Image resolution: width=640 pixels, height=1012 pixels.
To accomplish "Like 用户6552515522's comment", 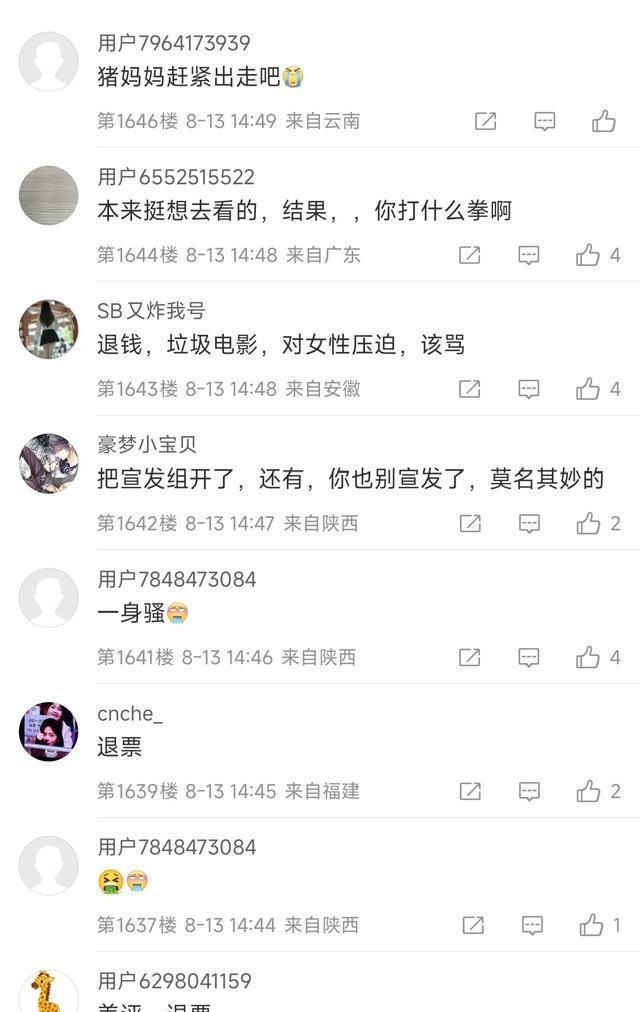I will coord(588,255).
